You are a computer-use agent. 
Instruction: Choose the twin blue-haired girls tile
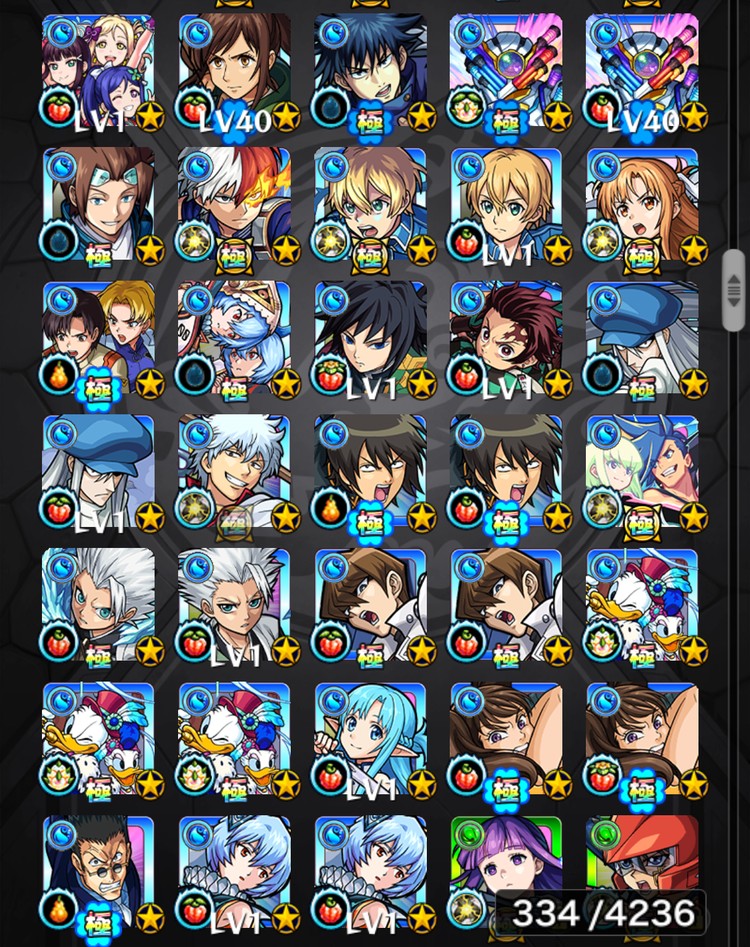234,339
